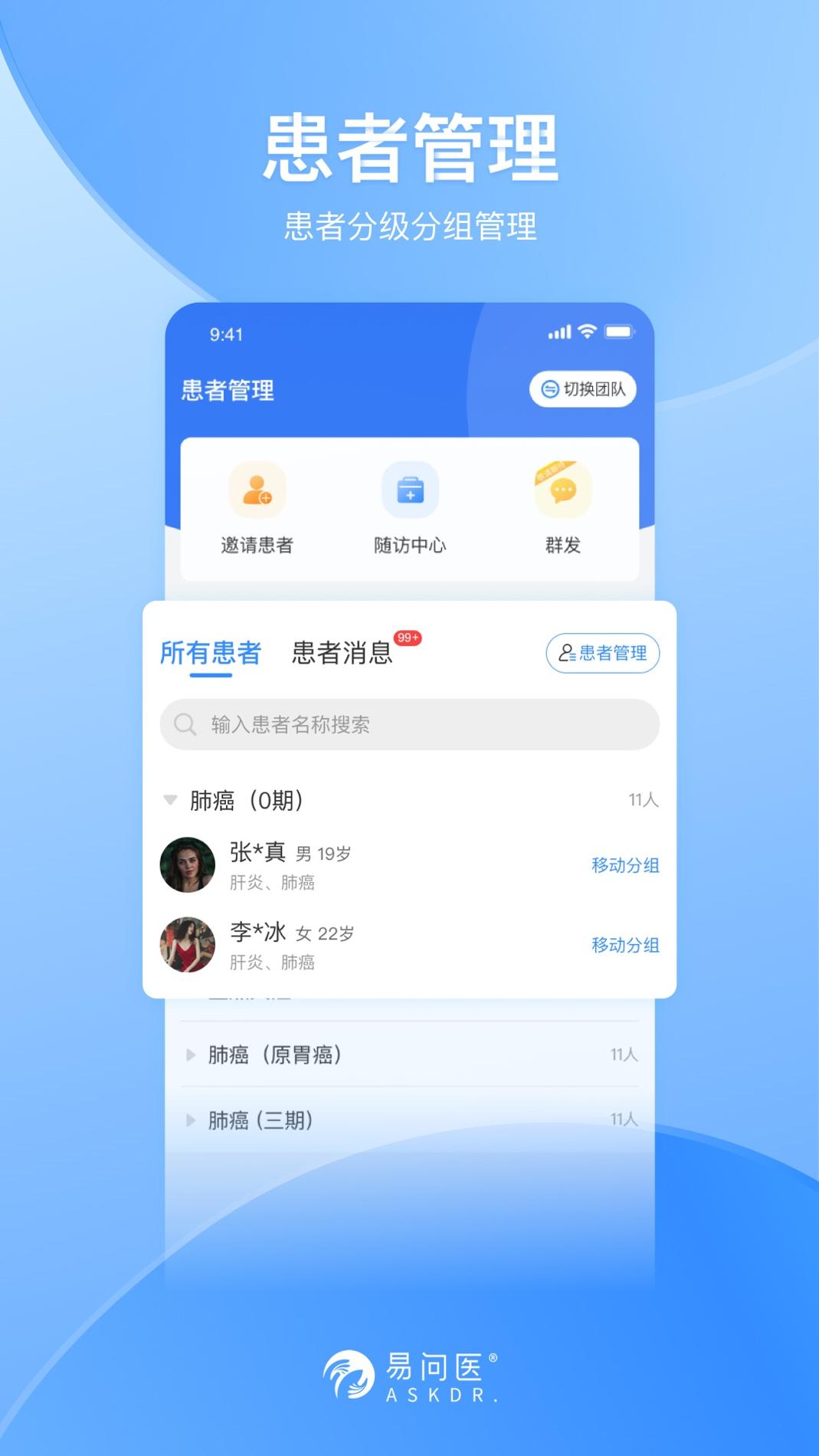
Task: Collapse the 肺癌（0期）patient group
Action: pyautogui.click(x=170, y=799)
